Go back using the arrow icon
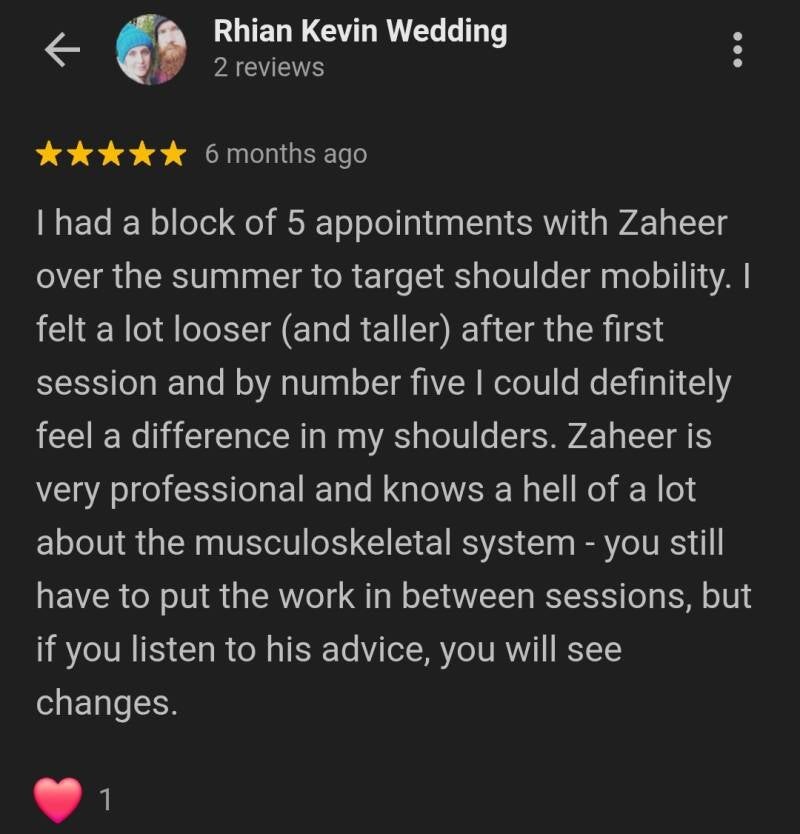This screenshot has height=834, width=800. (62, 51)
